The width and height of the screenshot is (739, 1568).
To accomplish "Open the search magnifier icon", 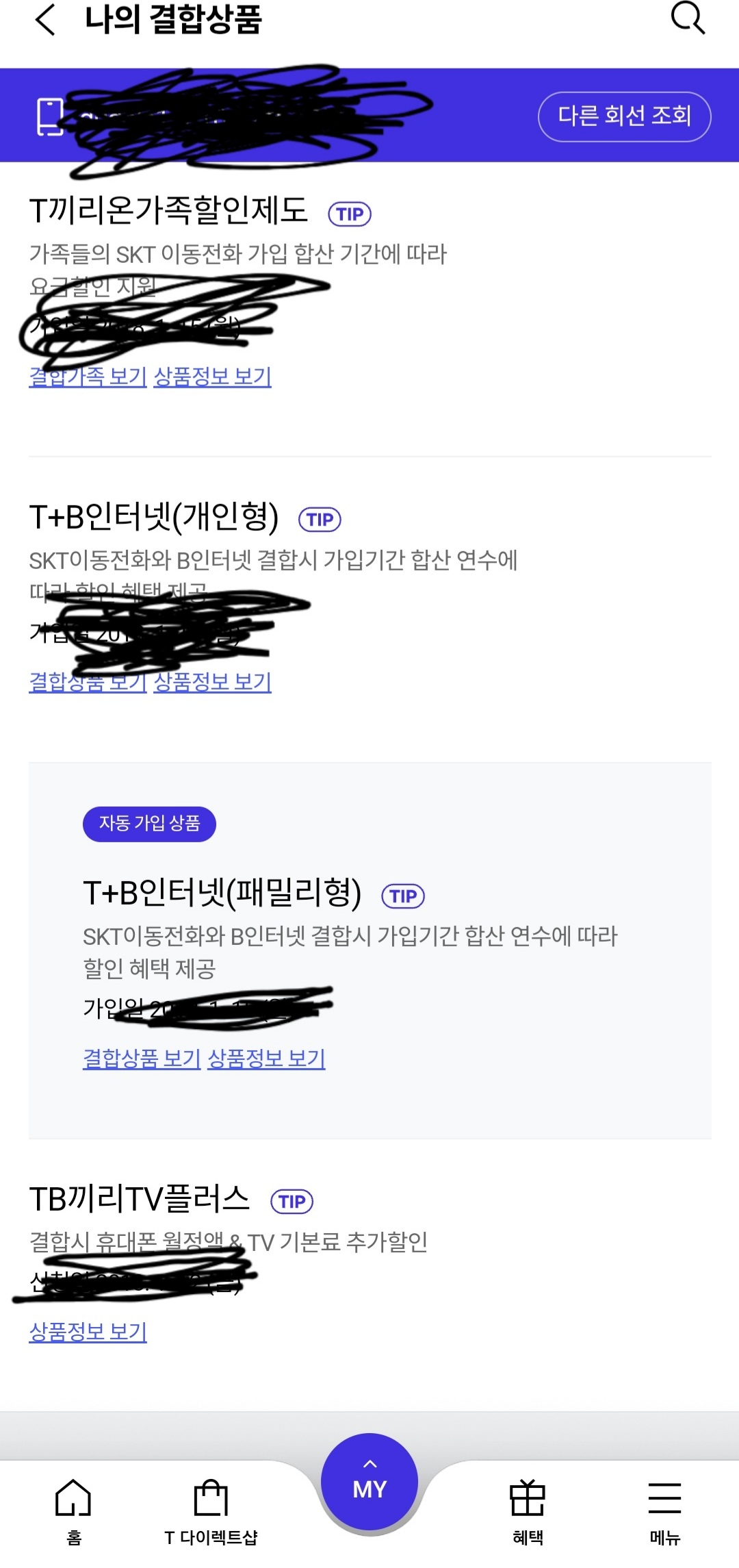I will tap(688, 18).
